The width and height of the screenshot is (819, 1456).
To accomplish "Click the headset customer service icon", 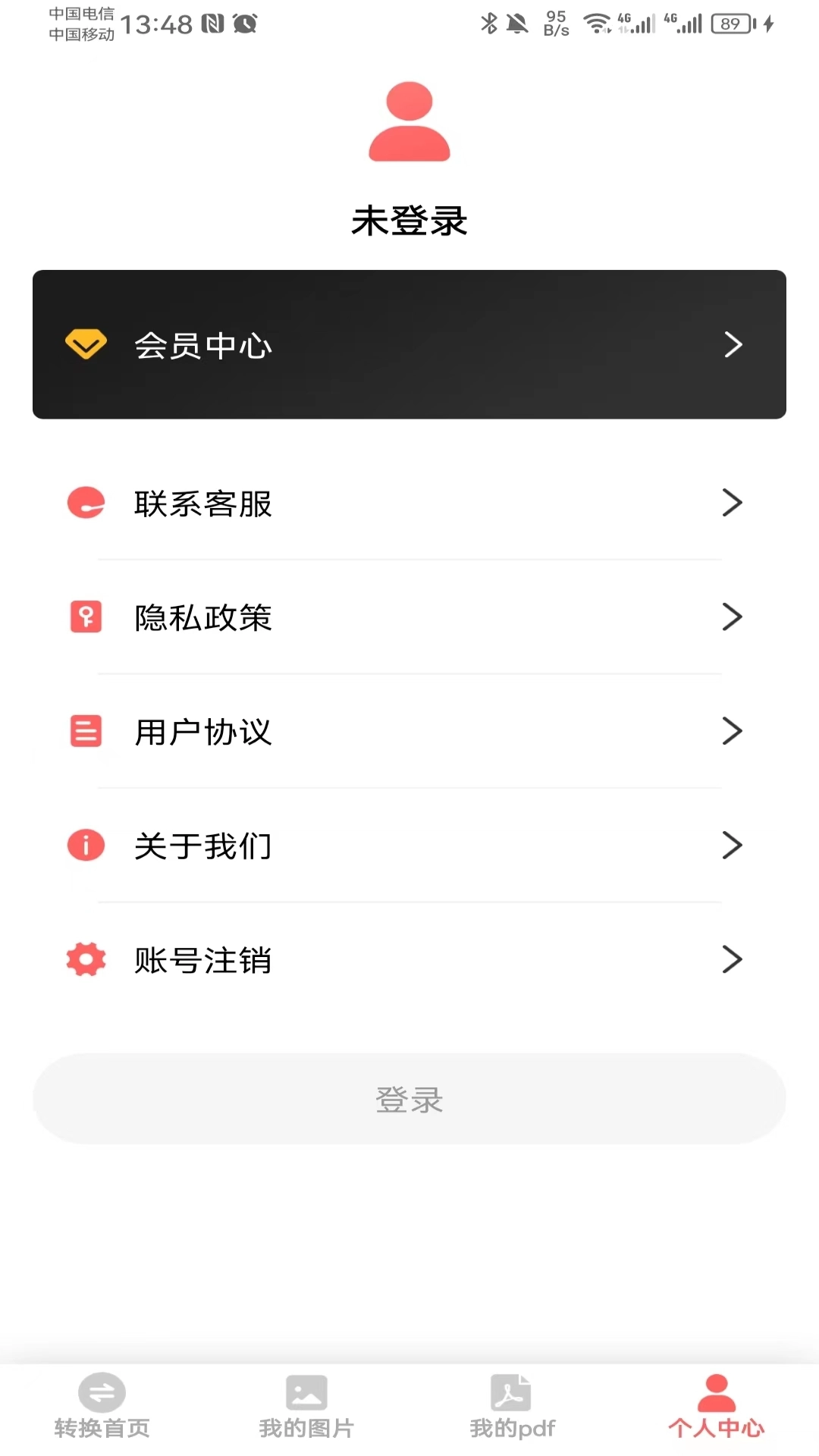I will pos(85,503).
